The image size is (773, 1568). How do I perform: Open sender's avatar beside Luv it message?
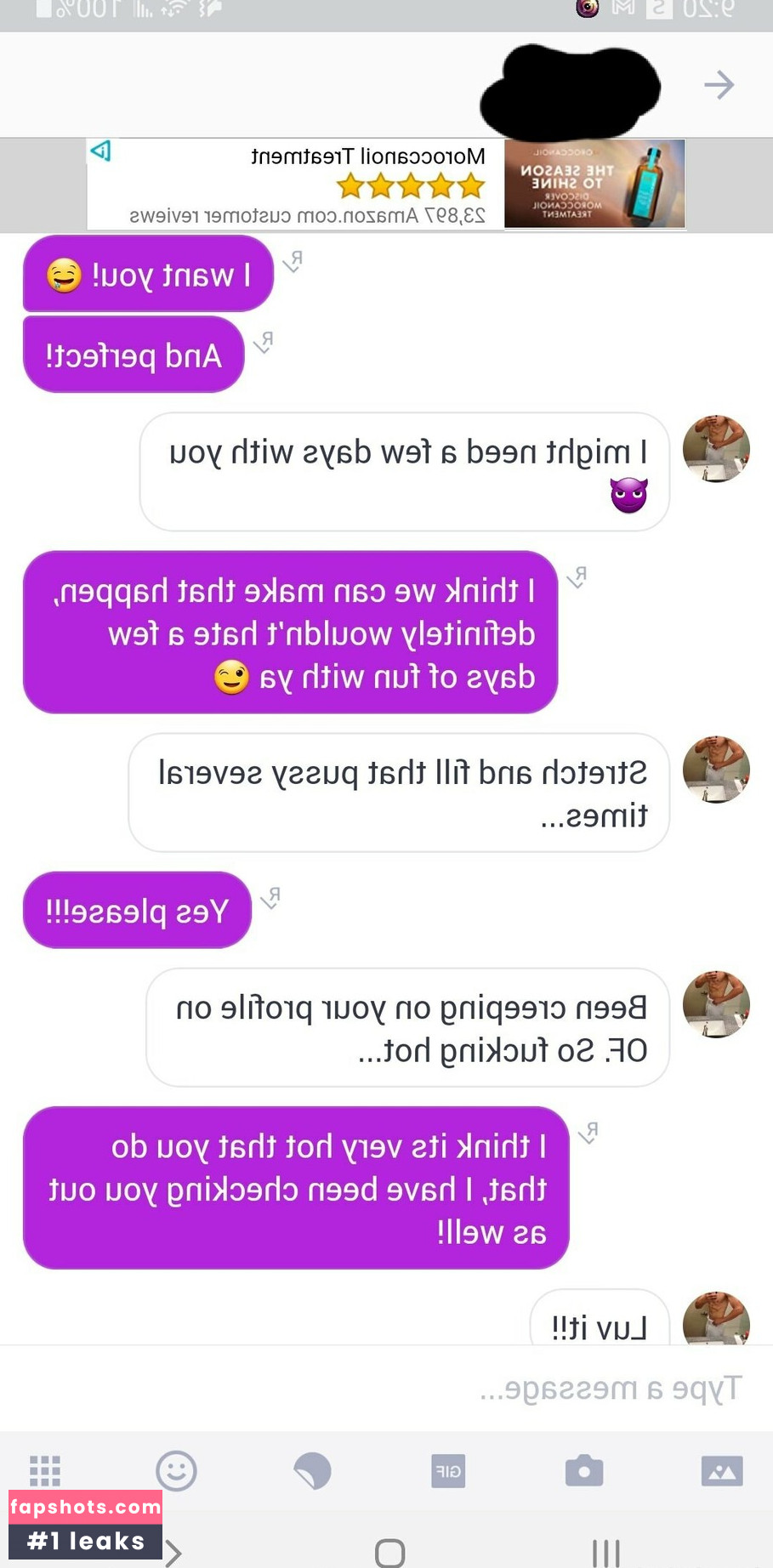[x=716, y=1318]
